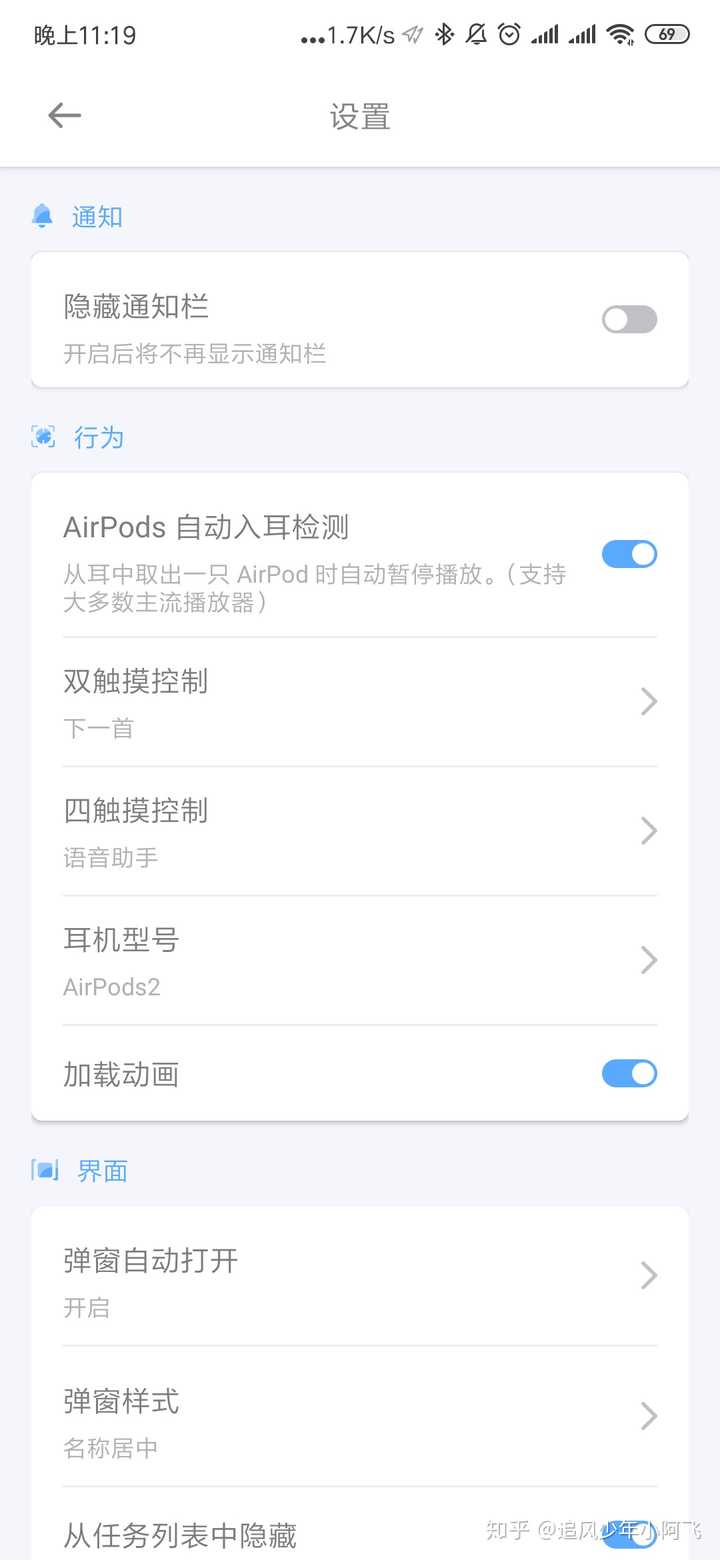Enable the 隐藏通知栏 switch
This screenshot has height=1560, width=720.
coord(629,319)
